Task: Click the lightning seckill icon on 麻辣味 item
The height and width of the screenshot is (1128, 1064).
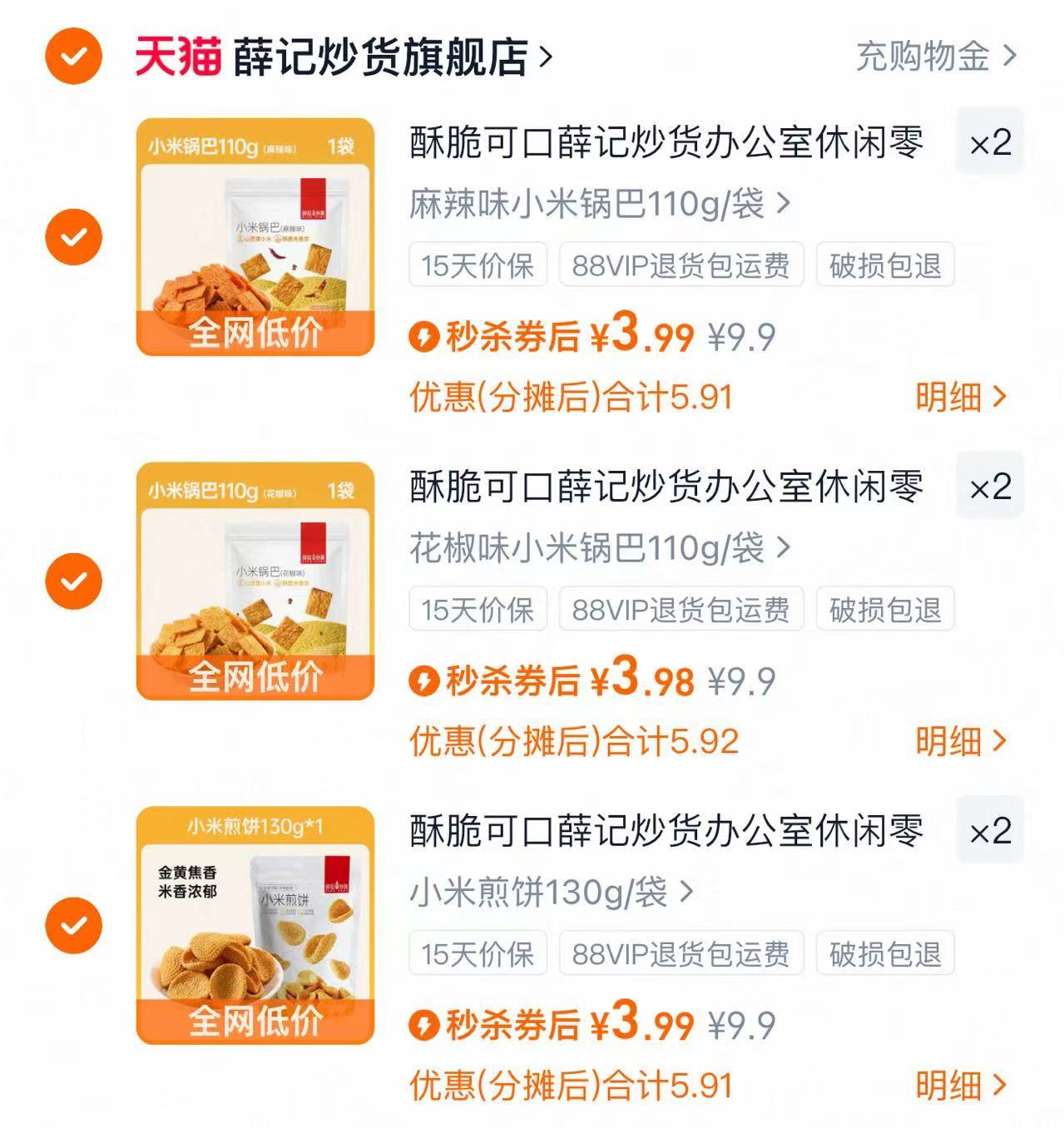Action: tap(427, 336)
